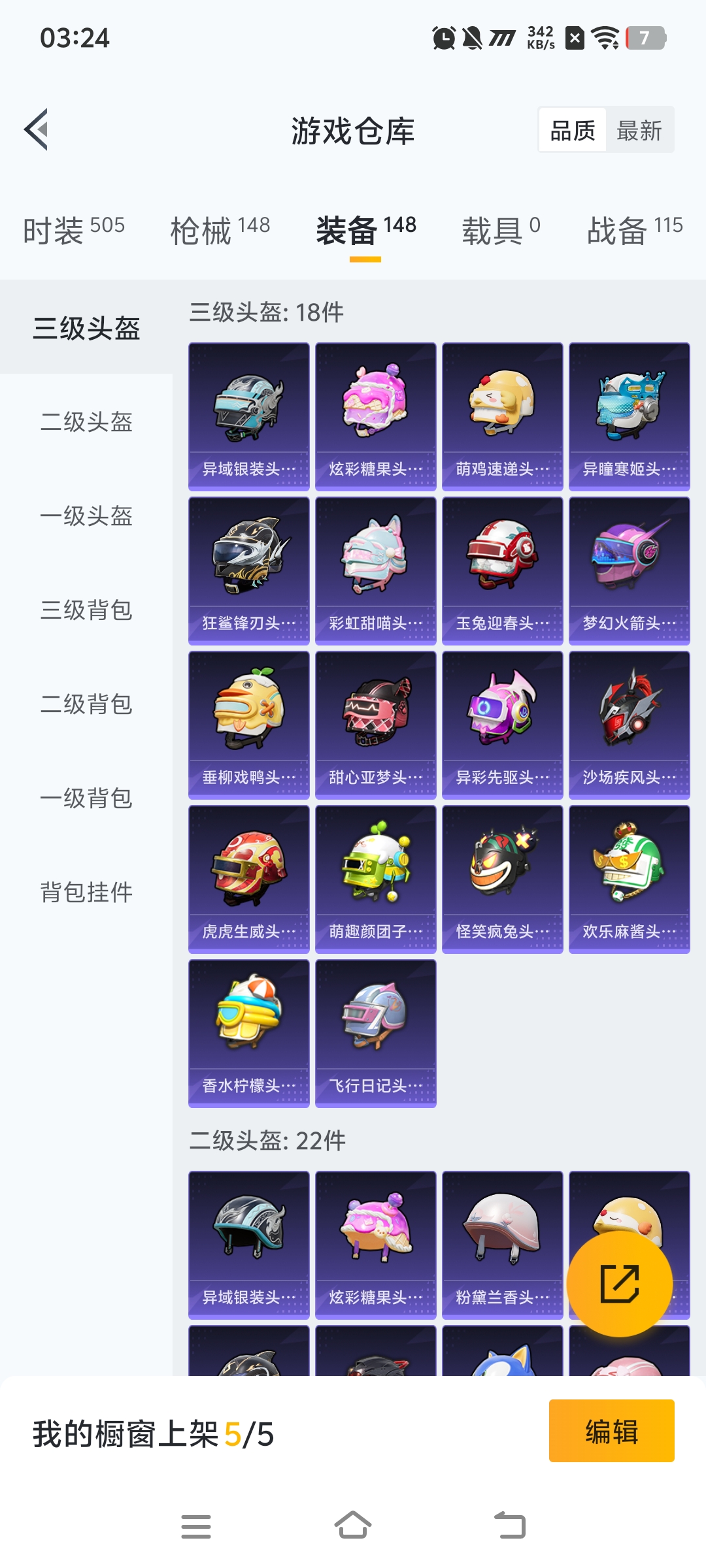Jump to 三级背包 category

pyautogui.click(x=86, y=610)
